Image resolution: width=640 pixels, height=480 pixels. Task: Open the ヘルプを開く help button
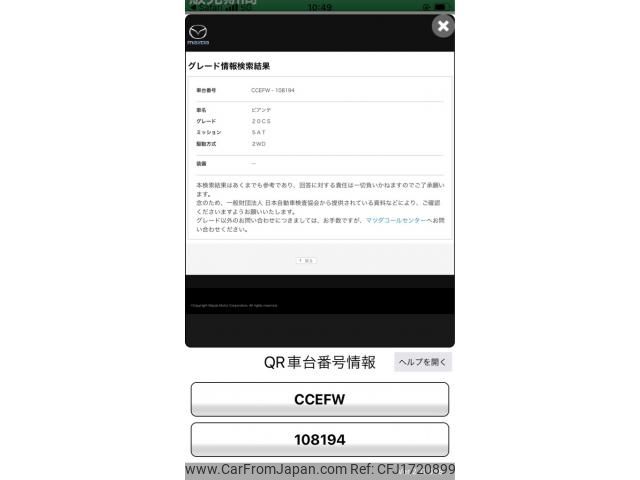point(423,362)
